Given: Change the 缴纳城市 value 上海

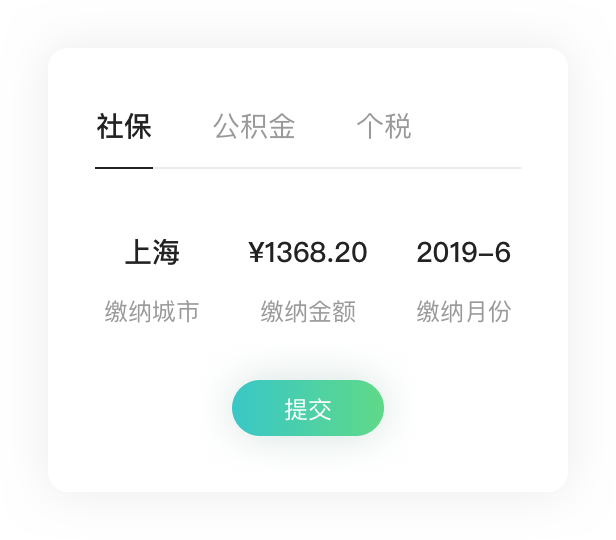Looking at the screenshot, I should [x=152, y=253].
